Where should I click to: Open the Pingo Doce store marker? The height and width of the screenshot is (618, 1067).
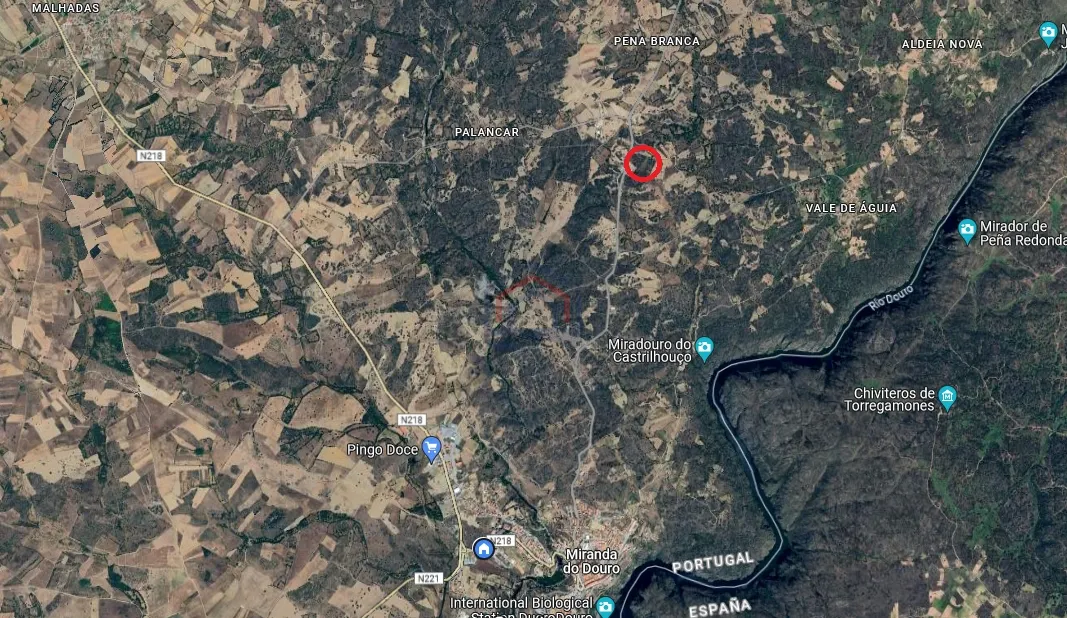[x=431, y=450]
